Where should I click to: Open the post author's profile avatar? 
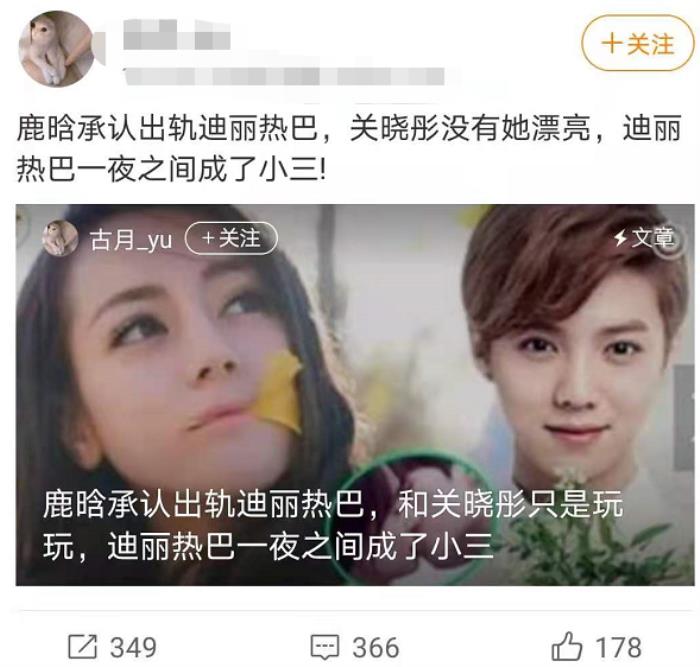pos(57,48)
